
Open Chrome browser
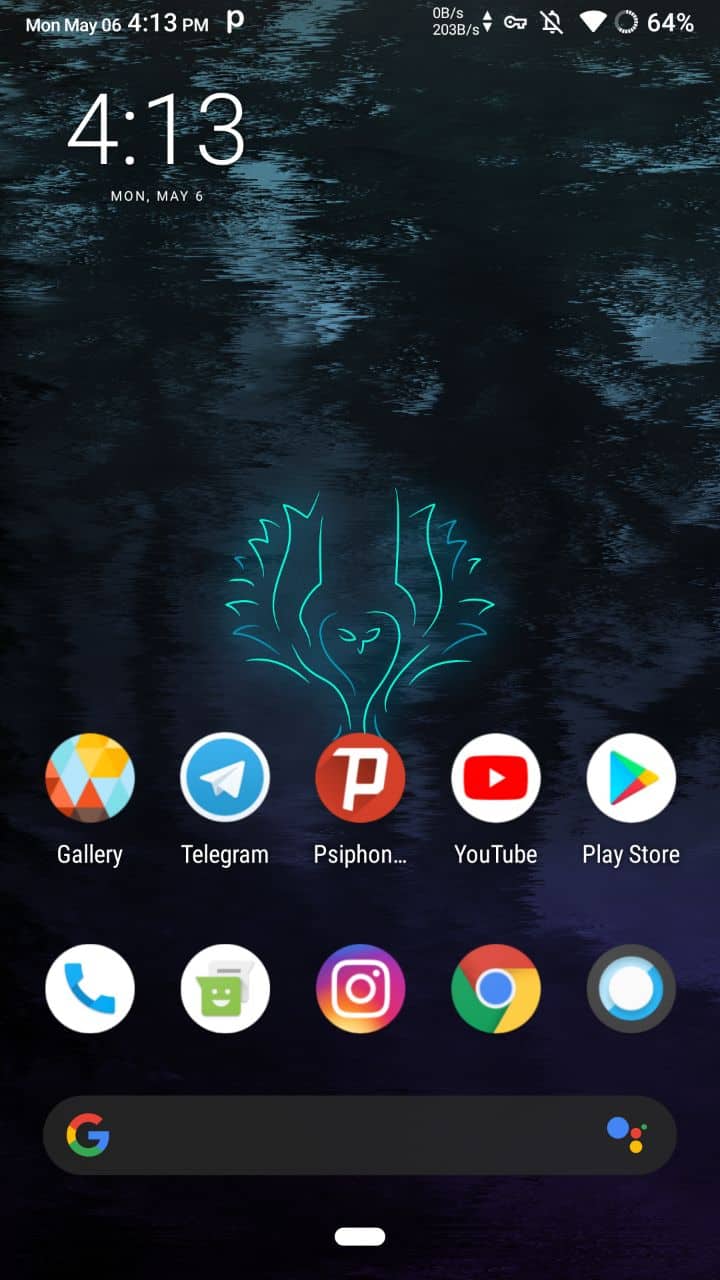tap(496, 988)
